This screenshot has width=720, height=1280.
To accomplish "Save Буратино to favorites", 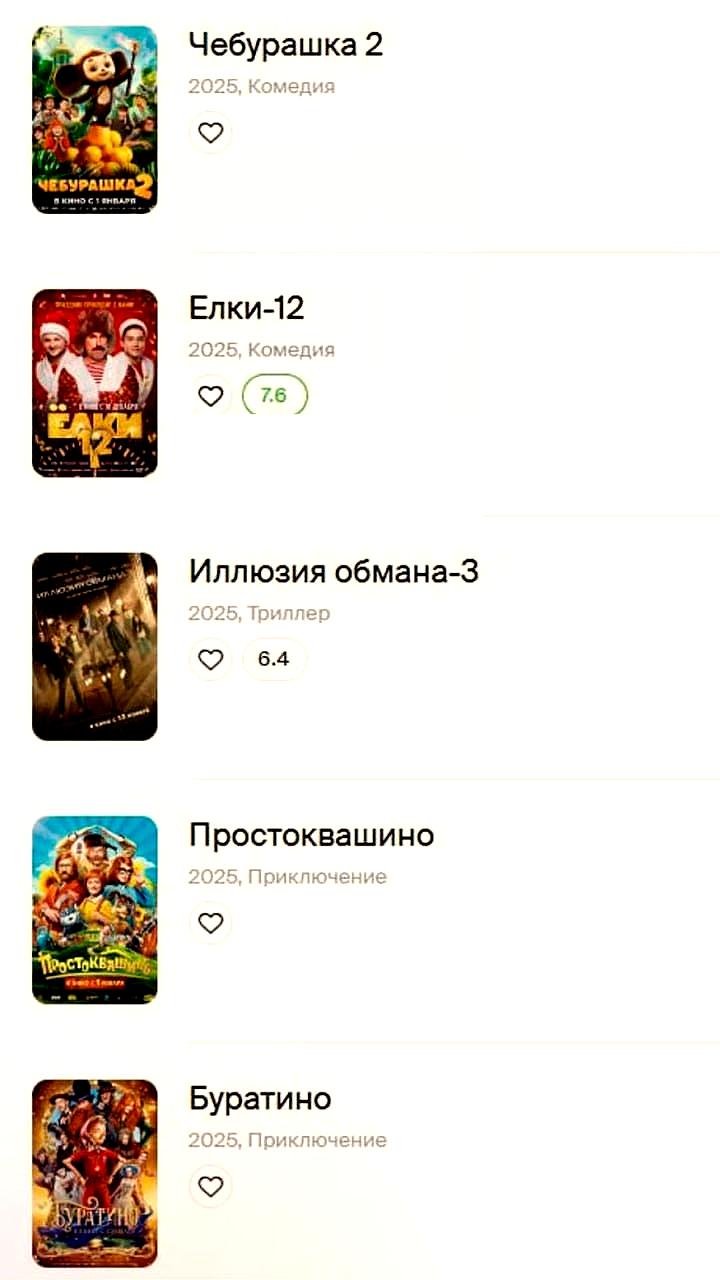I will [x=210, y=1187].
